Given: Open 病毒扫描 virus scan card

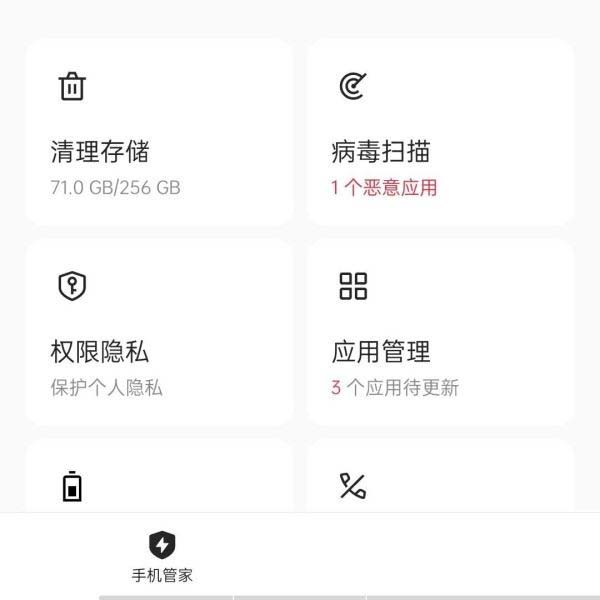Looking at the screenshot, I should click(440, 132).
